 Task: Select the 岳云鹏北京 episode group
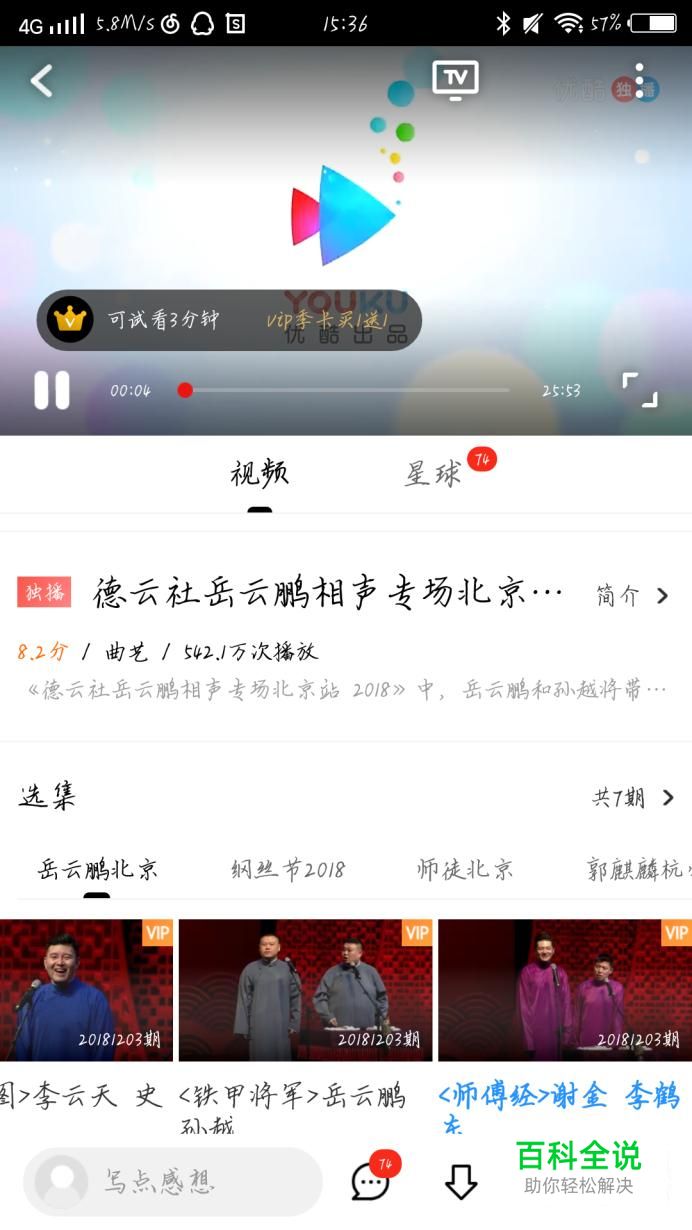97,869
